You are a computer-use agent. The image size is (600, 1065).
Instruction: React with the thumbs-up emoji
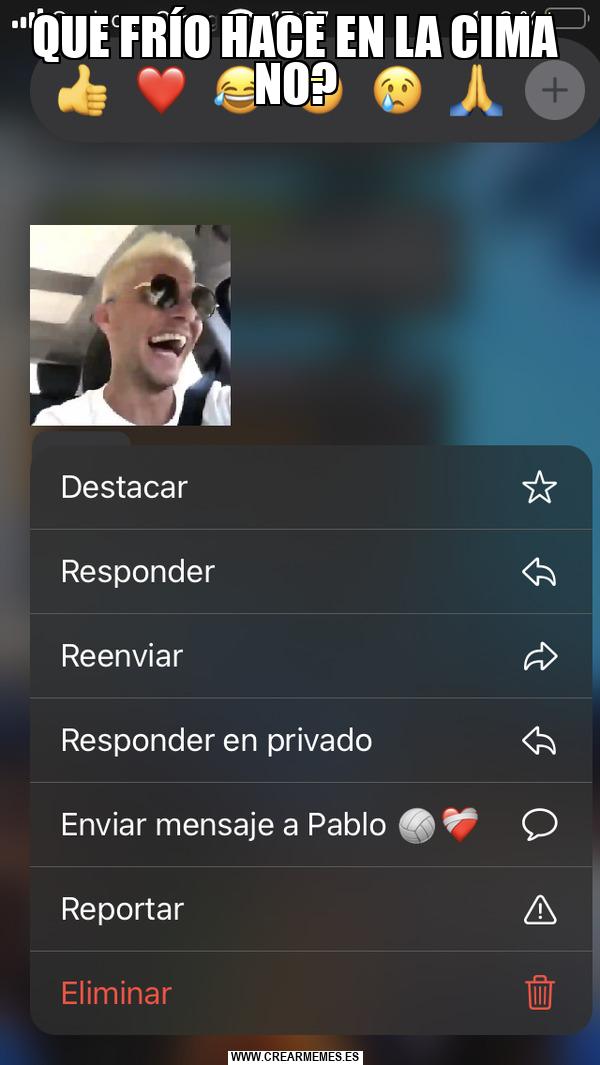click(81, 91)
